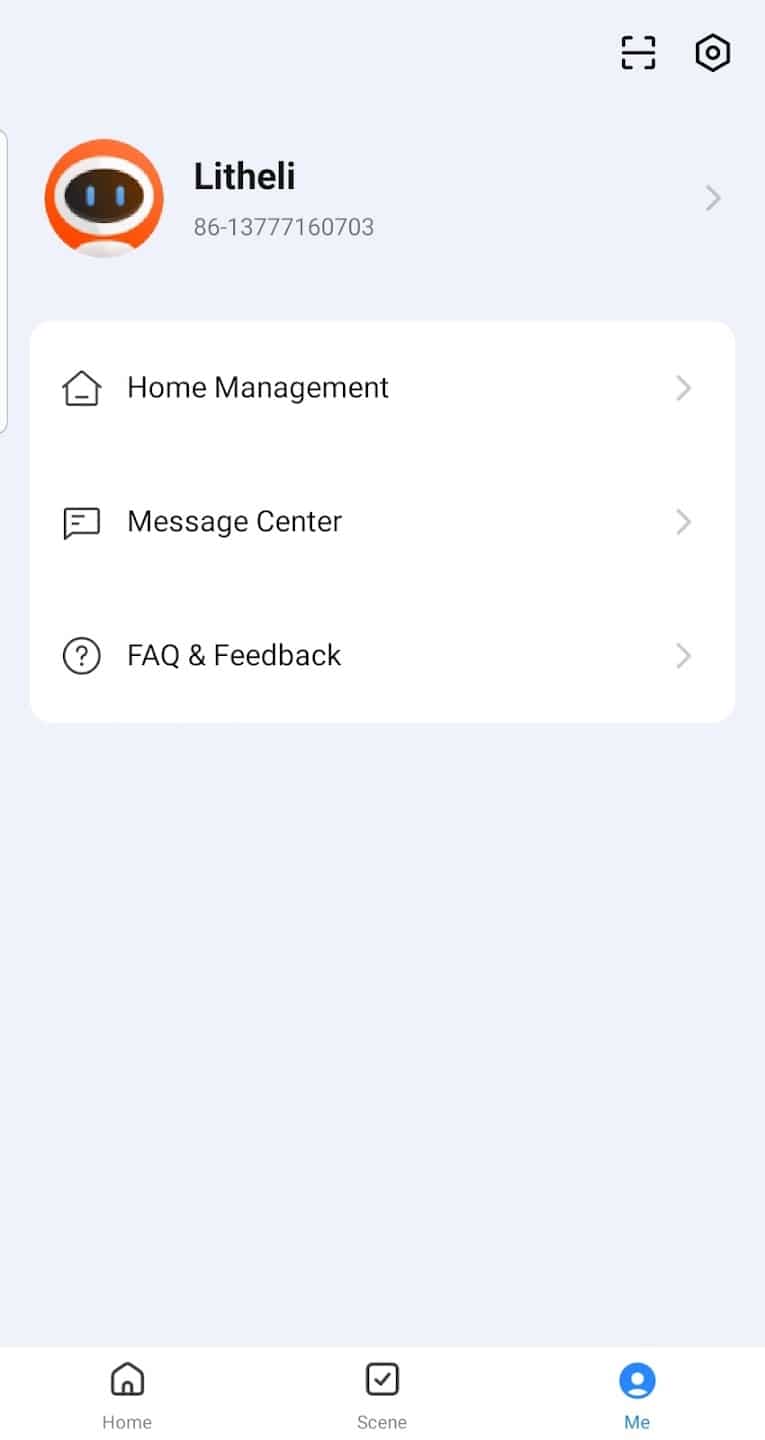Viewport: 765px width, 1440px height.
Task: Select the Me tab
Action: pyautogui.click(x=637, y=1393)
